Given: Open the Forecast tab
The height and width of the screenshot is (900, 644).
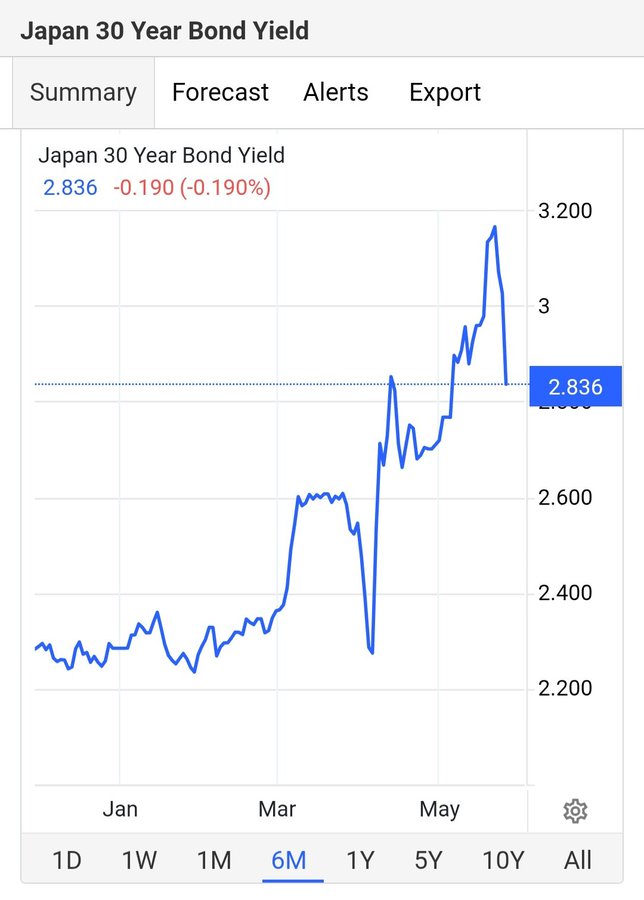Looking at the screenshot, I should (x=220, y=93).
